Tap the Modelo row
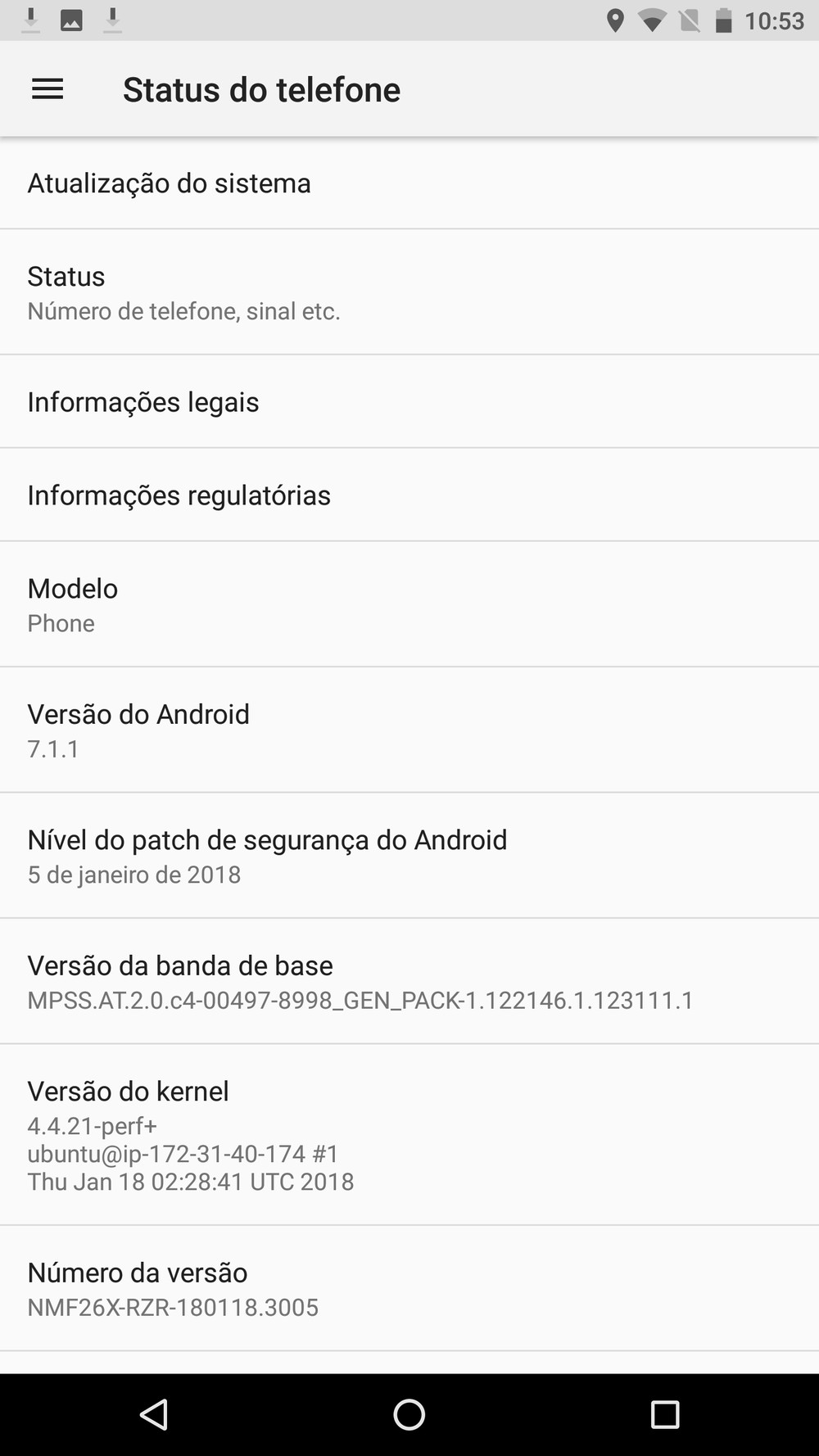The height and width of the screenshot is (1456, 819). coord(409,604)
